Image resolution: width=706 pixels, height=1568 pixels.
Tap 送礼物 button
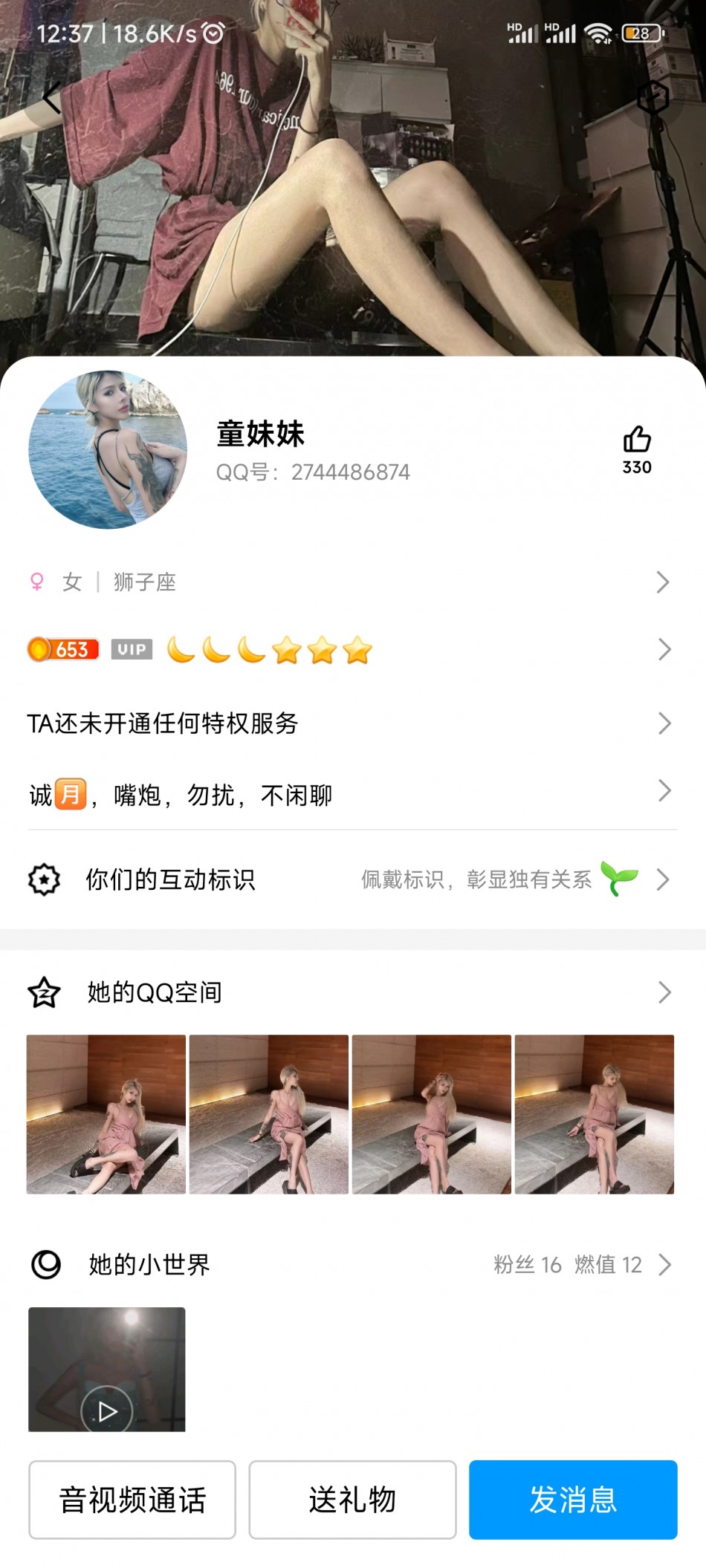[x=352, y=1500]
